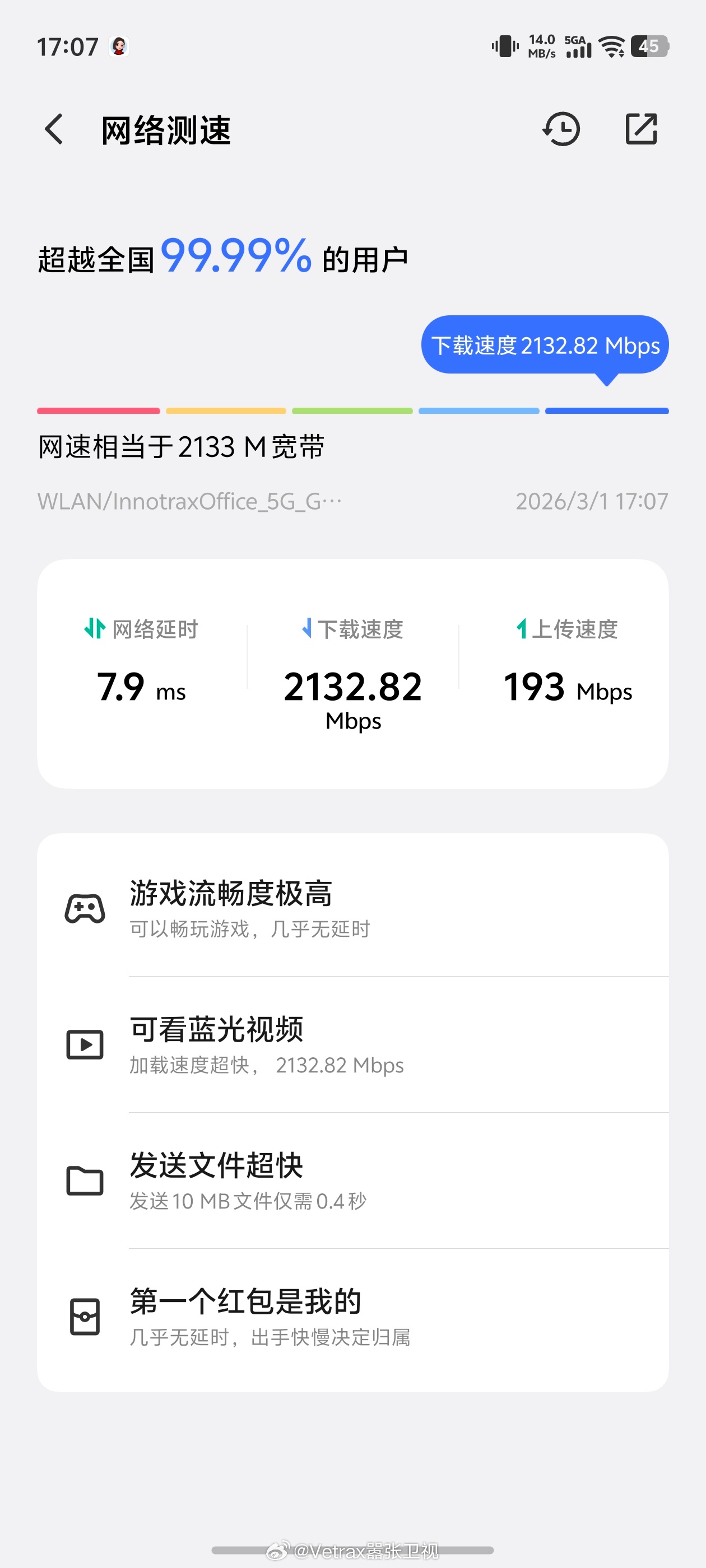
Task: Click the download arrow icon above 2132.82 Mbps
Action: click(308, 629)
